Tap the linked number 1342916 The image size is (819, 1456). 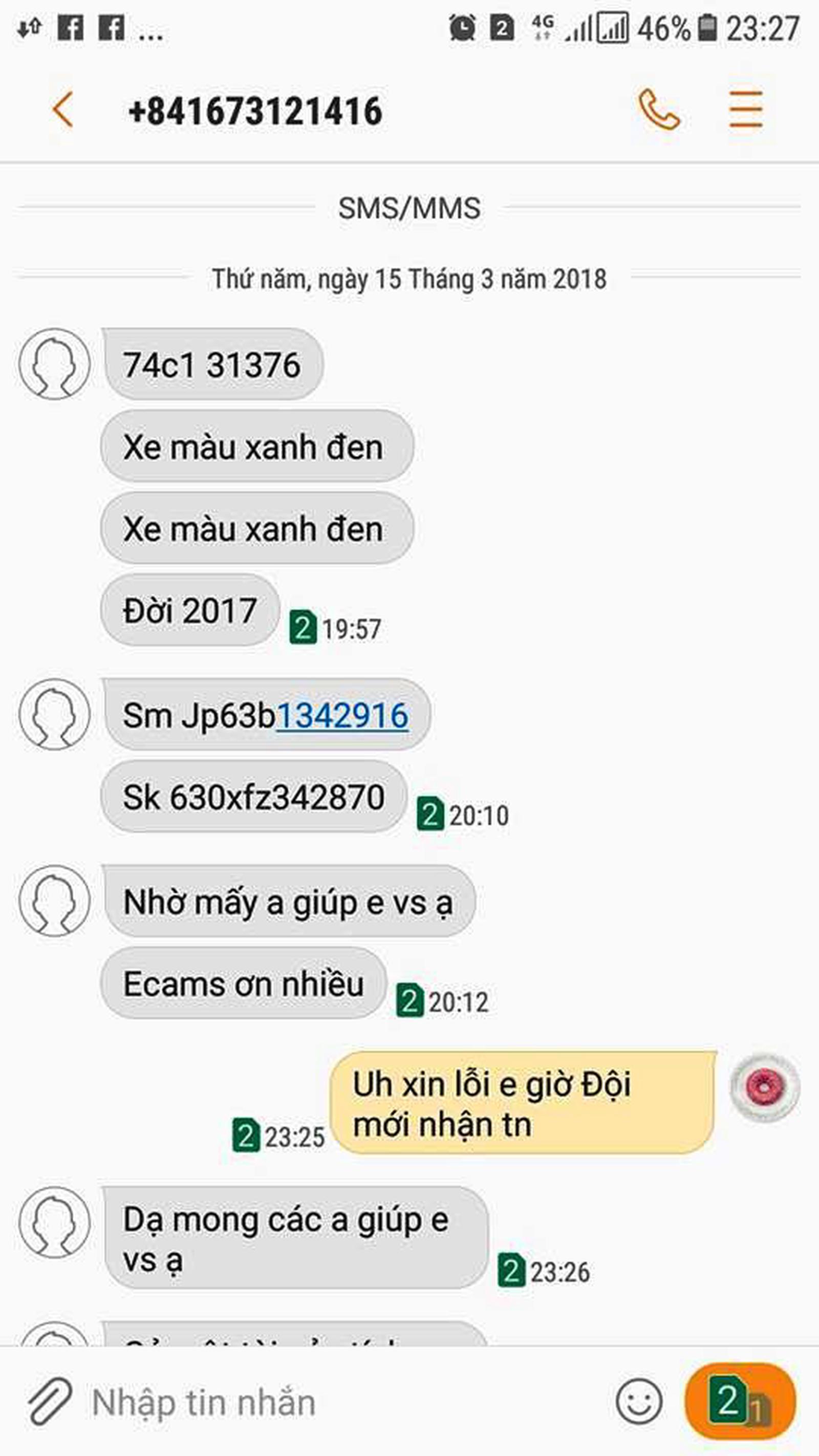pos(342,716)
